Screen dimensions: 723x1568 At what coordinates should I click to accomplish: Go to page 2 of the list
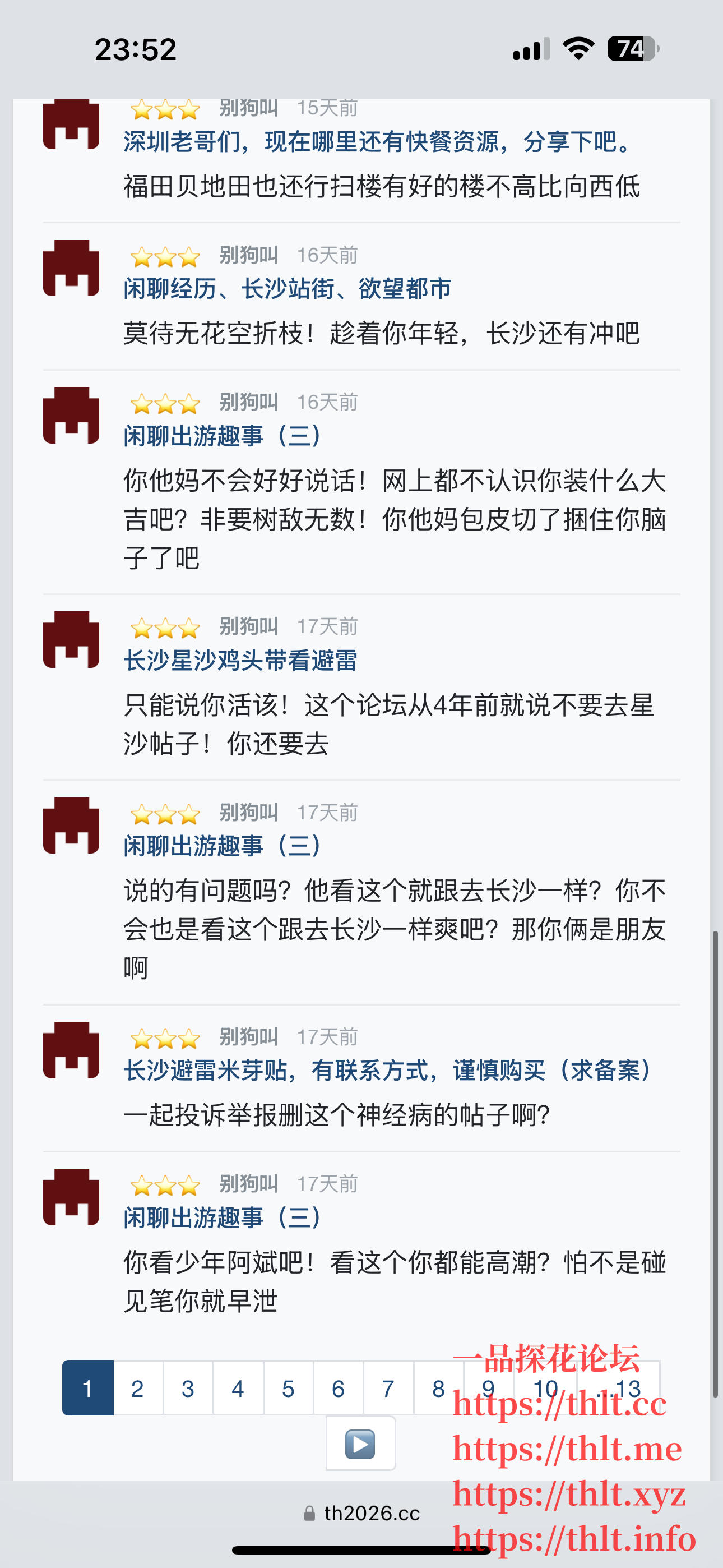[137, 1389]
